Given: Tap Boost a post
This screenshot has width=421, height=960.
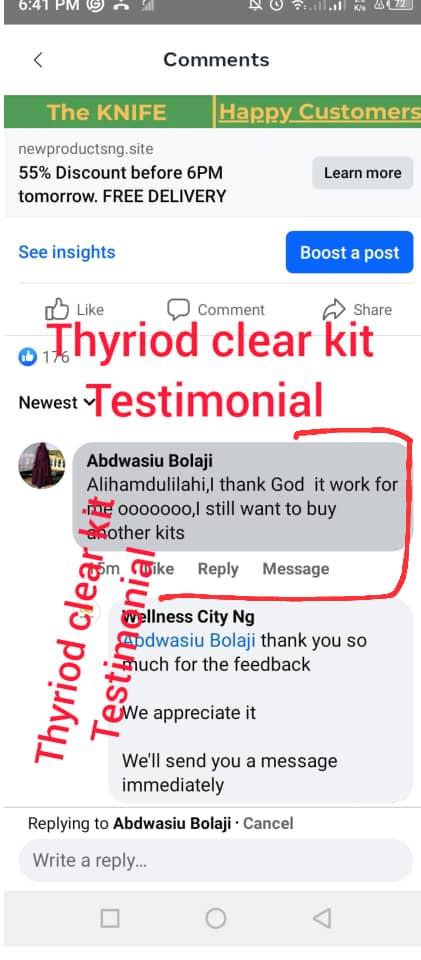Looking at the screenshot, I should point(349,252).
